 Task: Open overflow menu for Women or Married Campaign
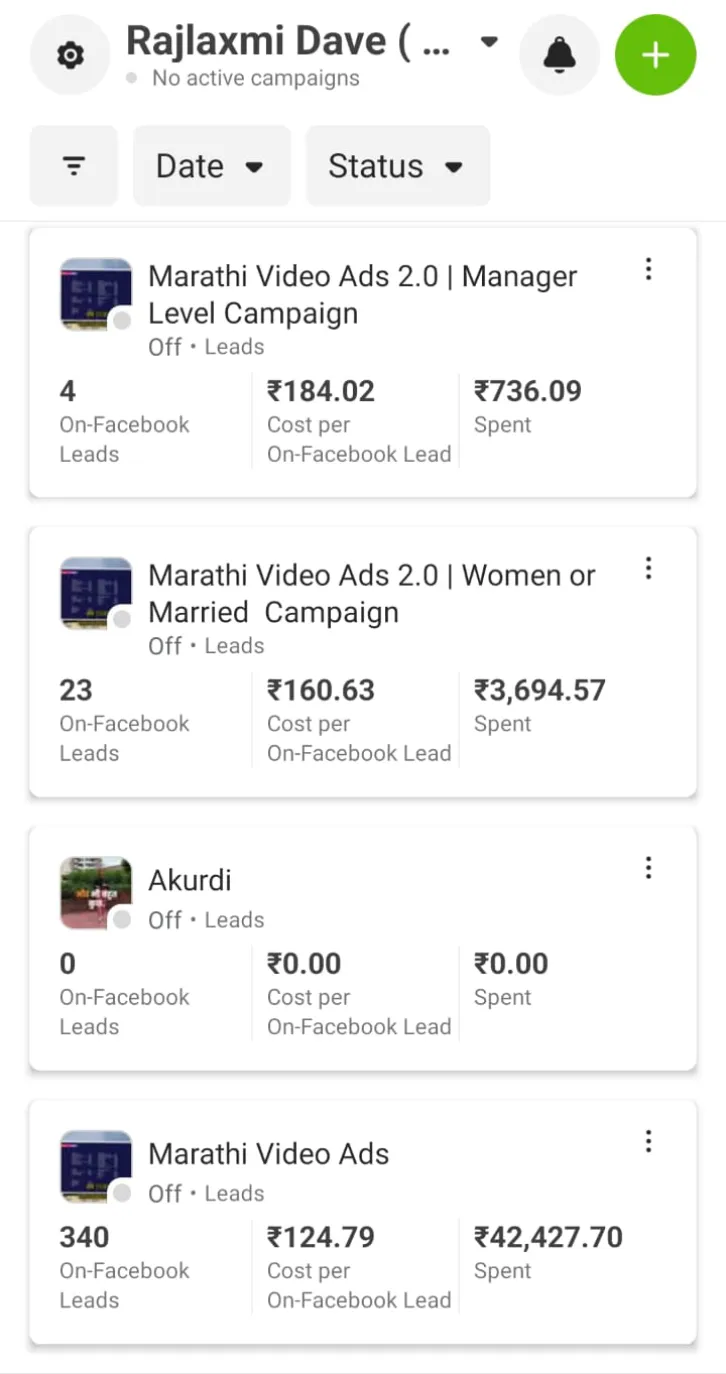click(649, 568)
